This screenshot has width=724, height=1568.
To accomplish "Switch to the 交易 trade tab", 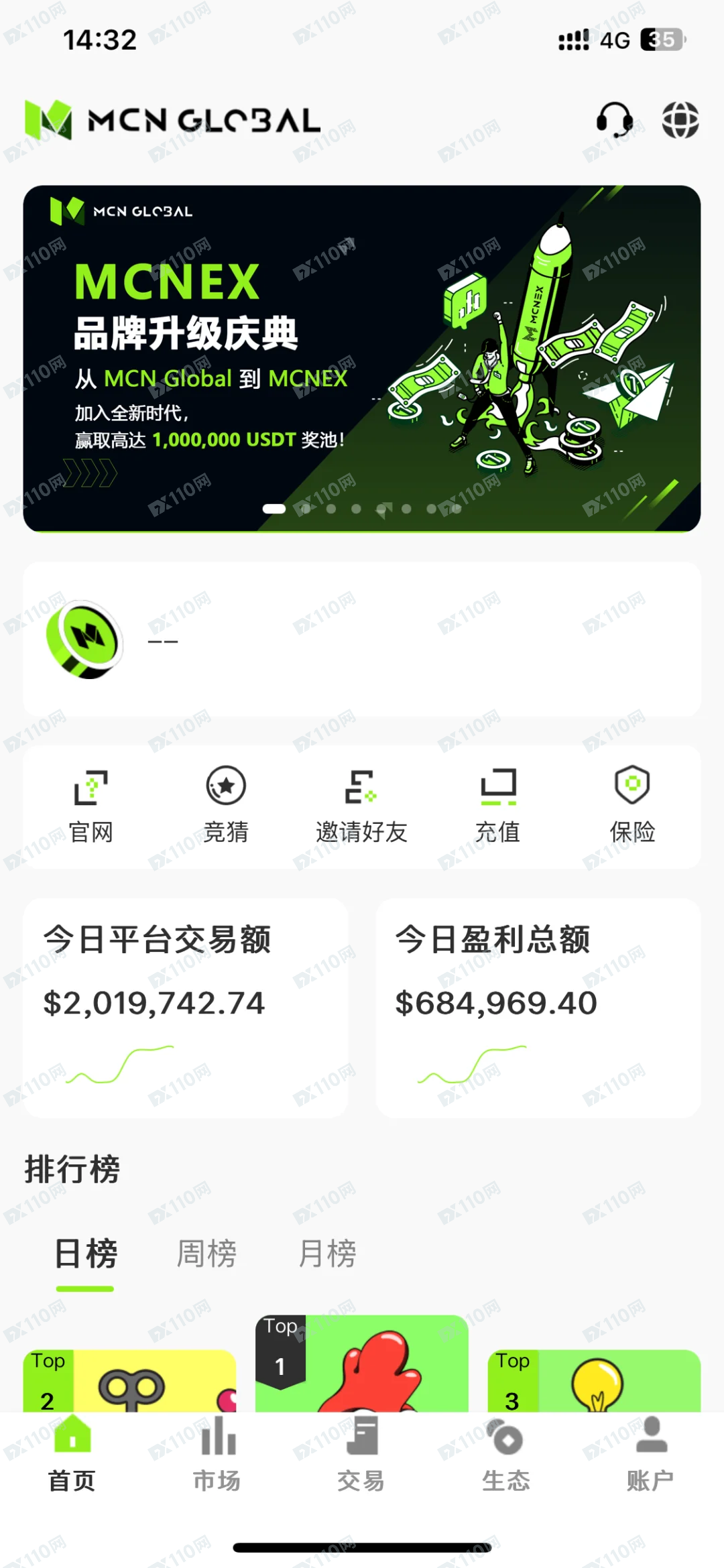I will (361, 1453).
